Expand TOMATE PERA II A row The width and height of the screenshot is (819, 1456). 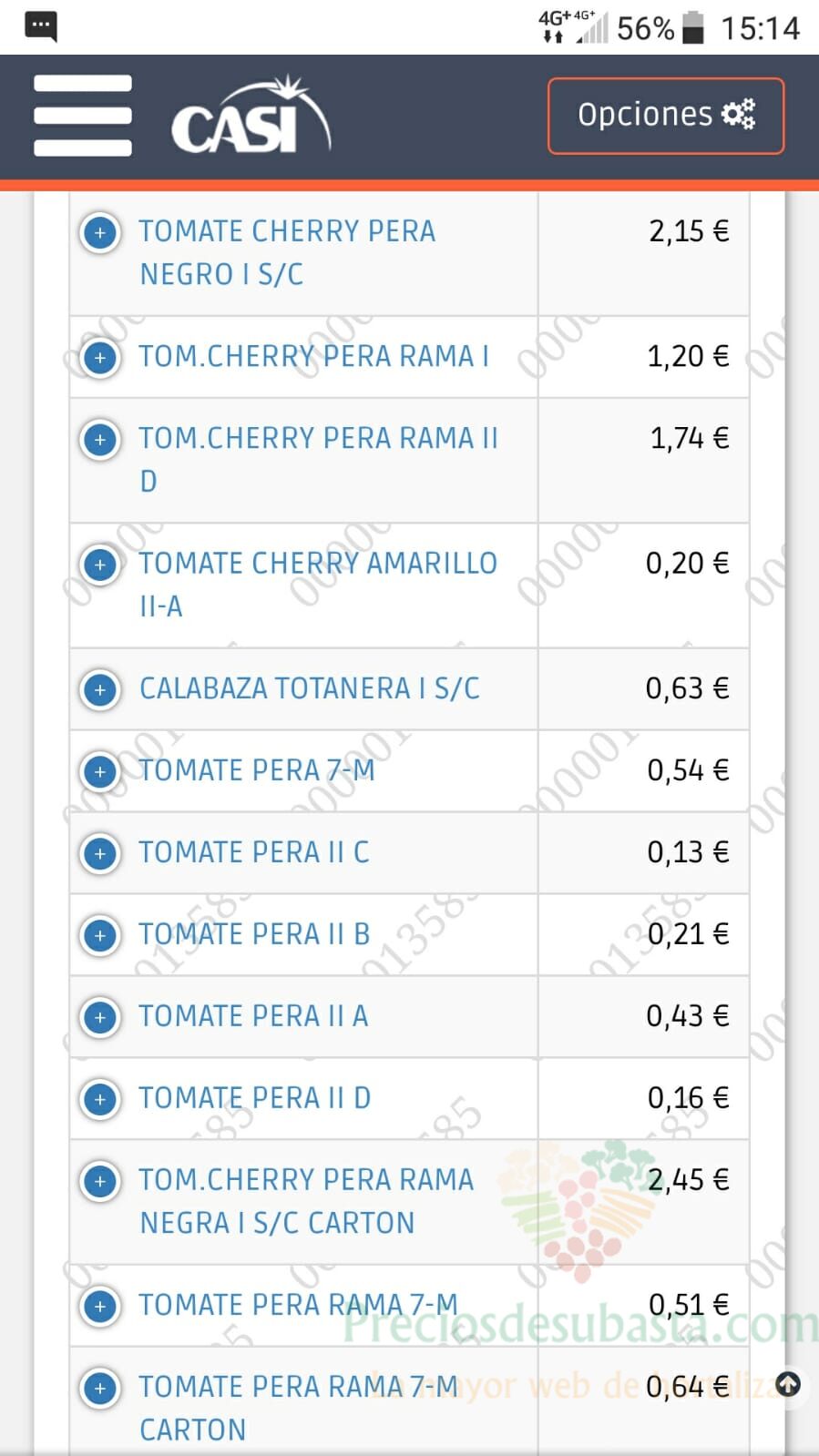point(100,1017)
